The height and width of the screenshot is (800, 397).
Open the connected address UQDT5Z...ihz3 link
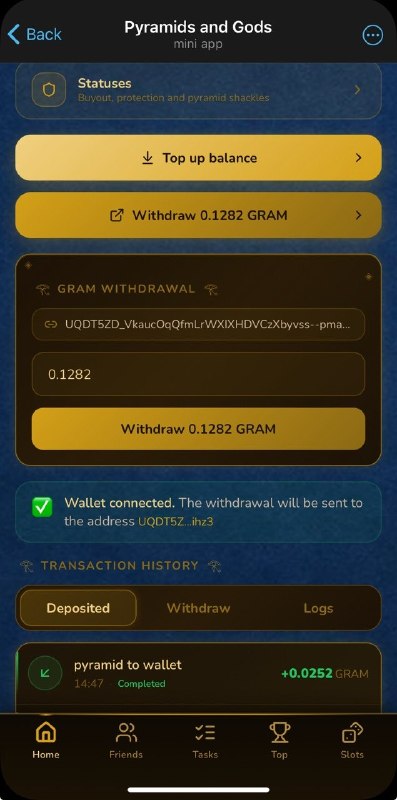175,522
